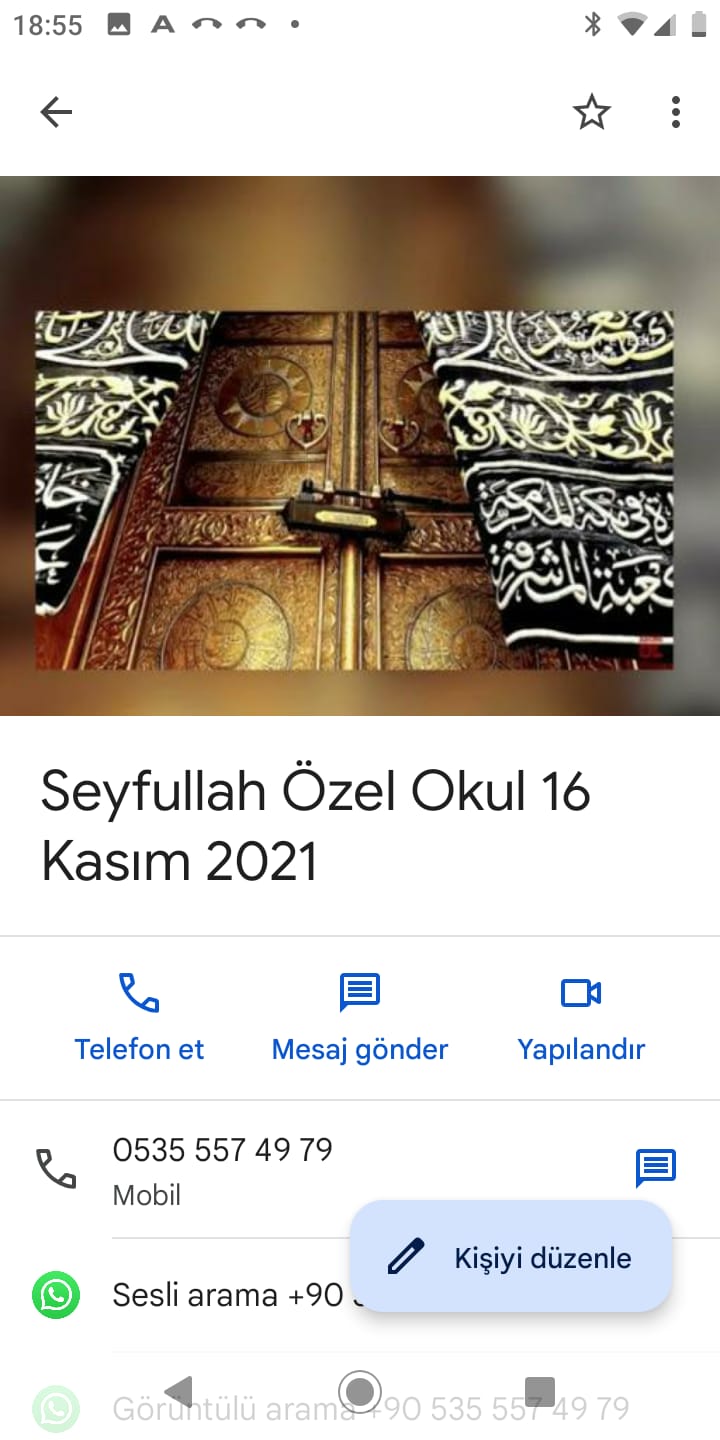Start WhatsApp Sesli arama voice call
This screenshot has width=720, height=1440.
click(200, 1295)
